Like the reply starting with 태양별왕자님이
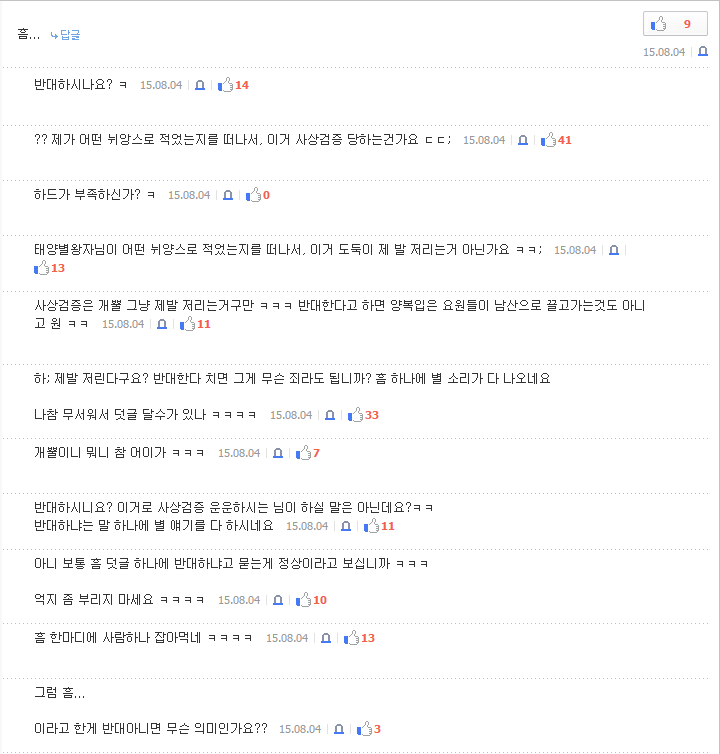Screen dimensions: 720x754 [x=41, y=268]
